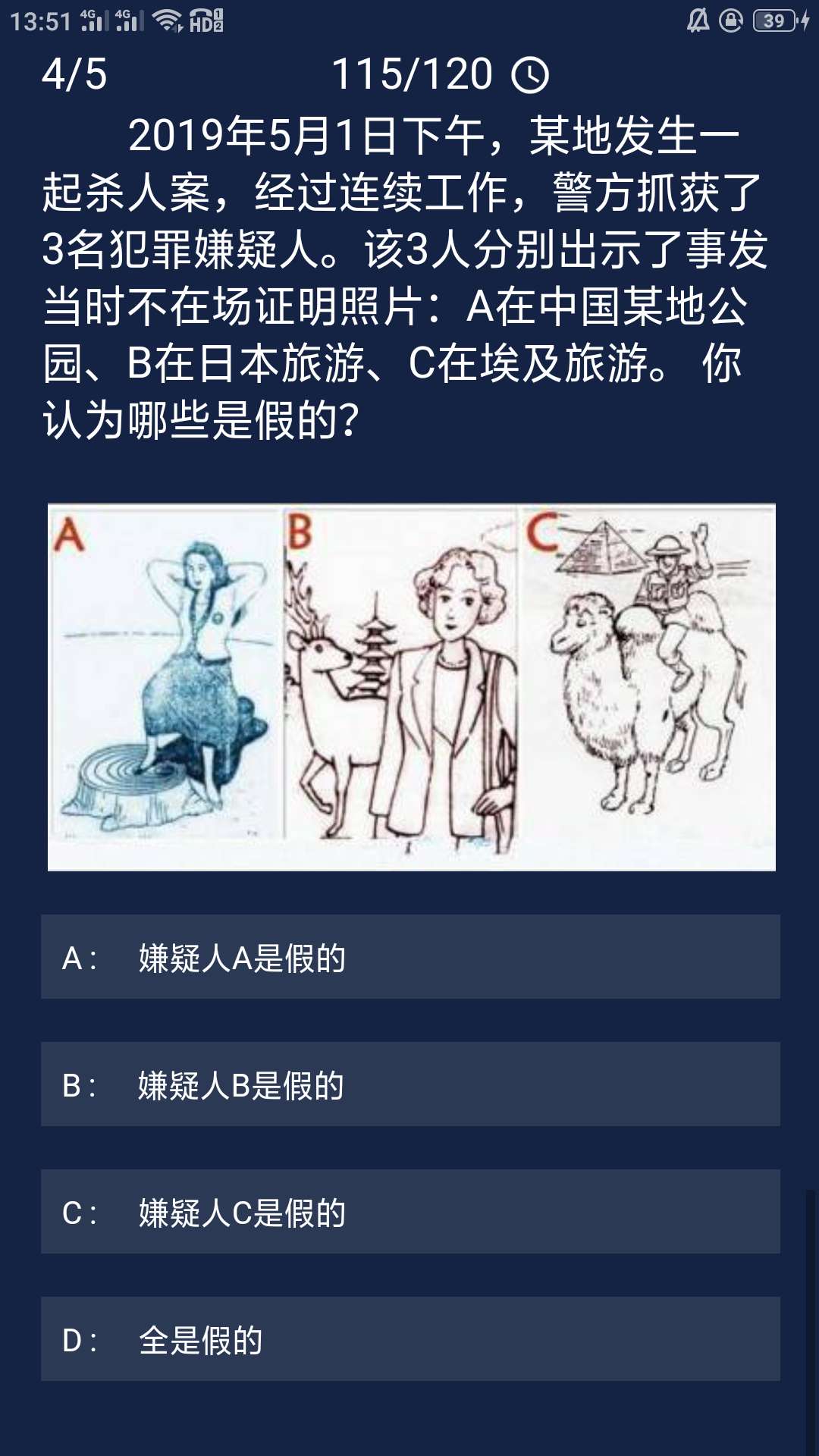Choose answer B: 嫌疑人B是假的
The image size is (819, 1456).
coord(409,1084)
